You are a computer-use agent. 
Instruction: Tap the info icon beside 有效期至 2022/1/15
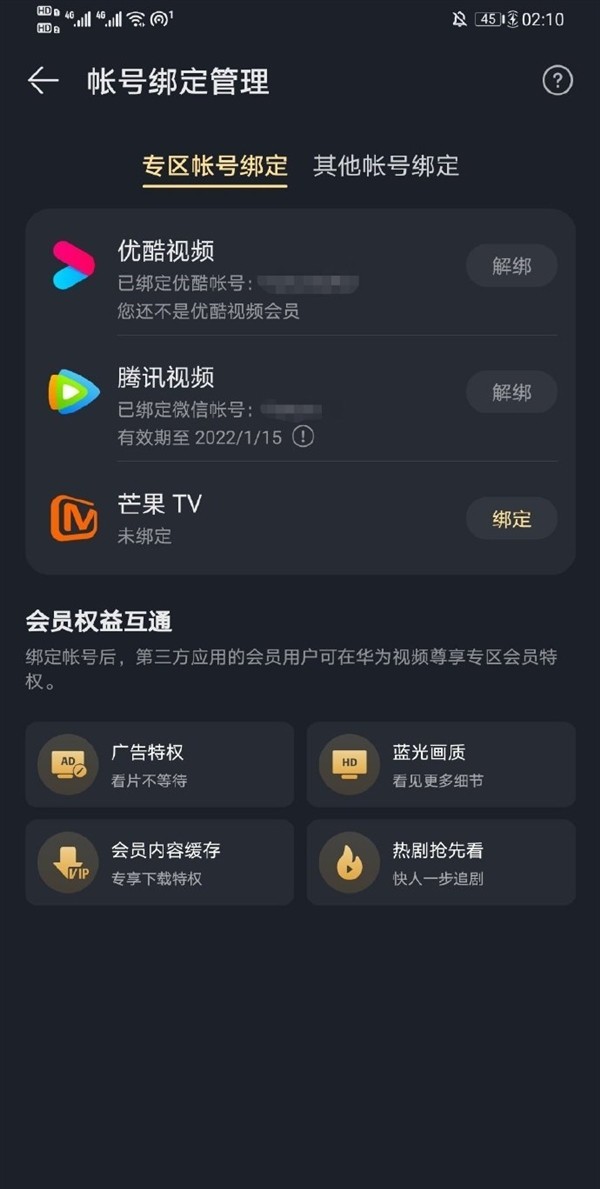(x=302, y=437)
